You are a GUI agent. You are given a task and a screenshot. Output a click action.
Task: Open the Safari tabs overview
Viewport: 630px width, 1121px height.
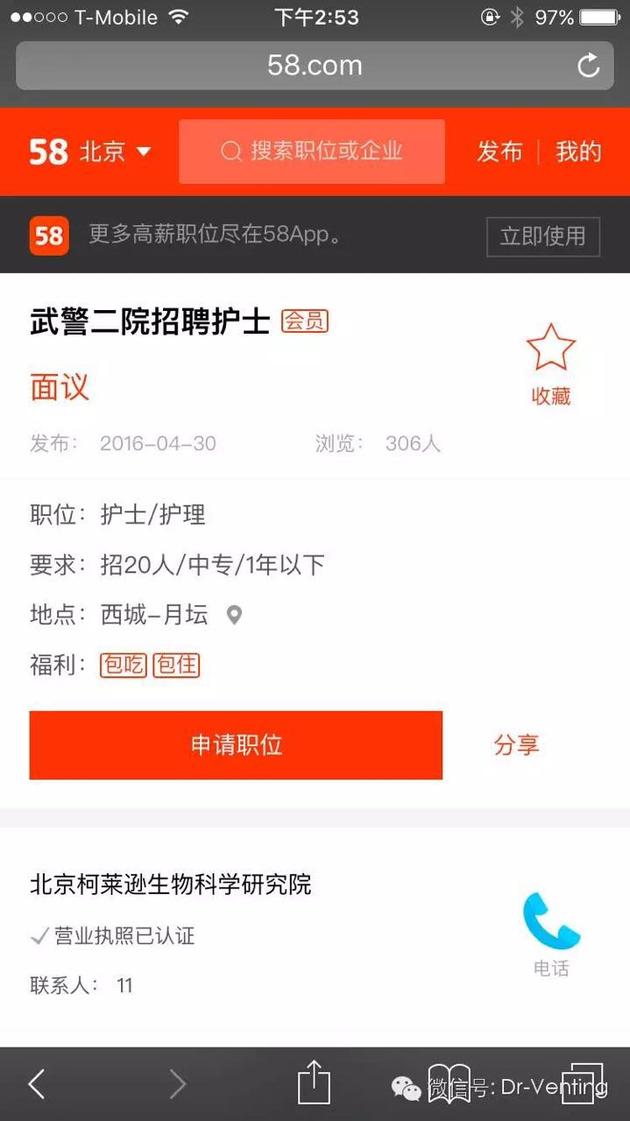[x=583, y=1083]
